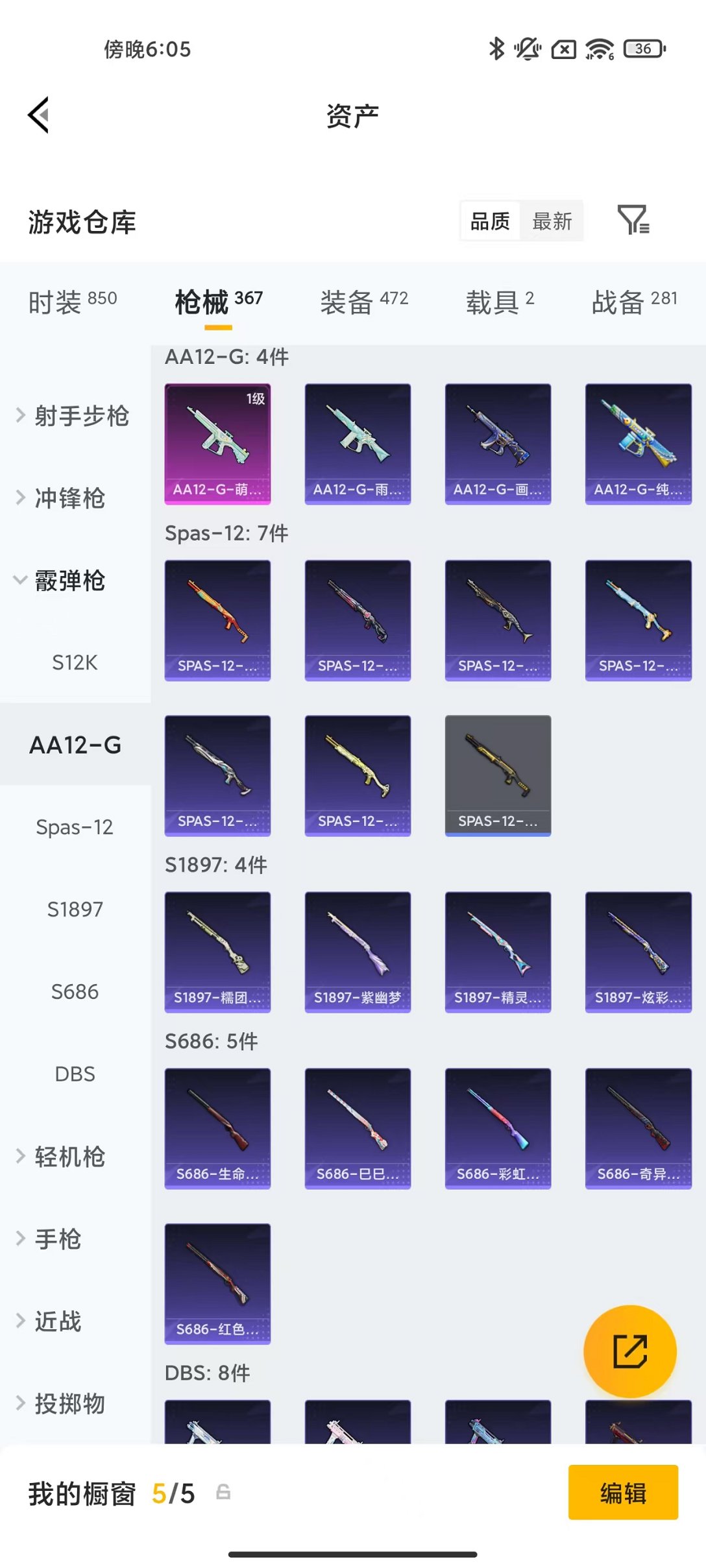Screen dimensions: 706x1568
Task: Switch to the 载具 tab
Action: click(500, 302)
